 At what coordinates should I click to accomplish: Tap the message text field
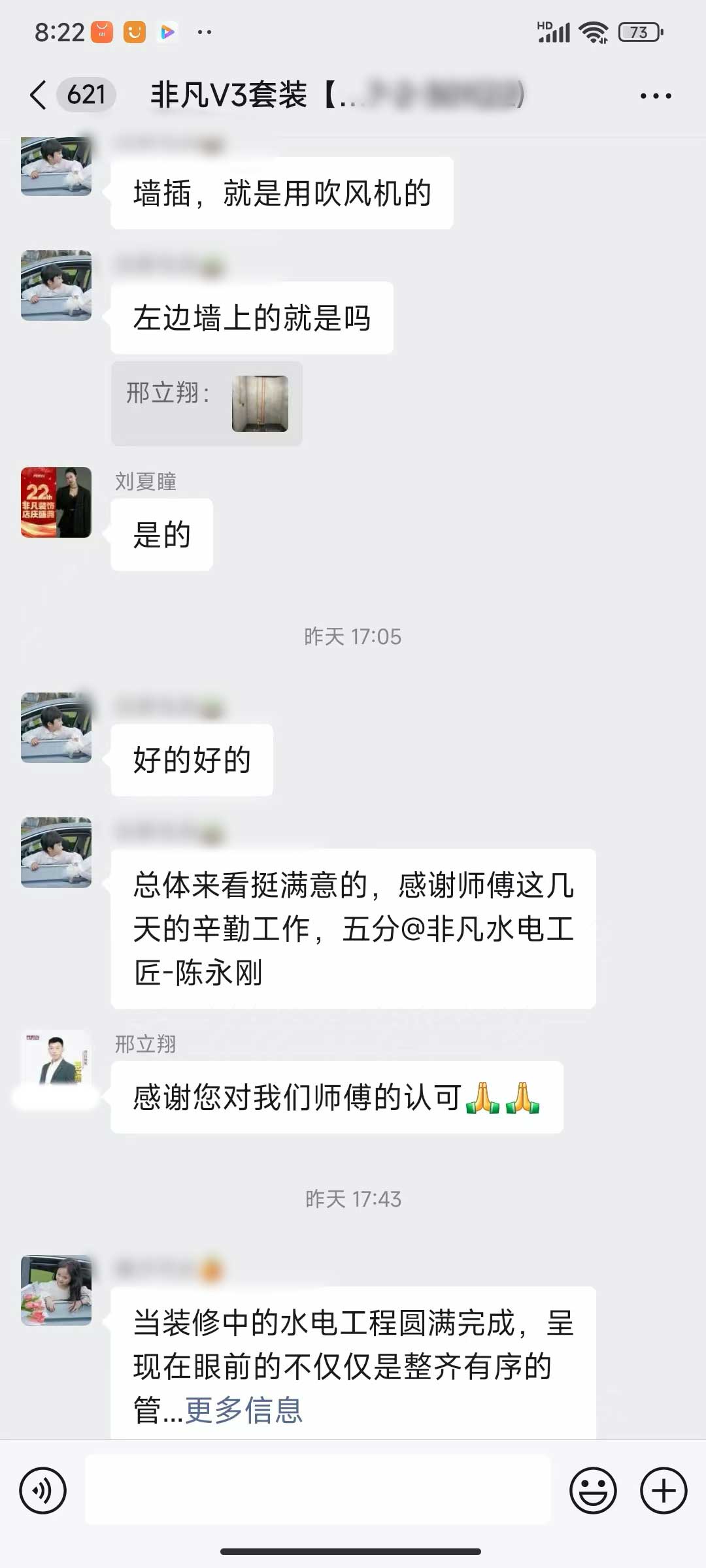(318, 1490)
